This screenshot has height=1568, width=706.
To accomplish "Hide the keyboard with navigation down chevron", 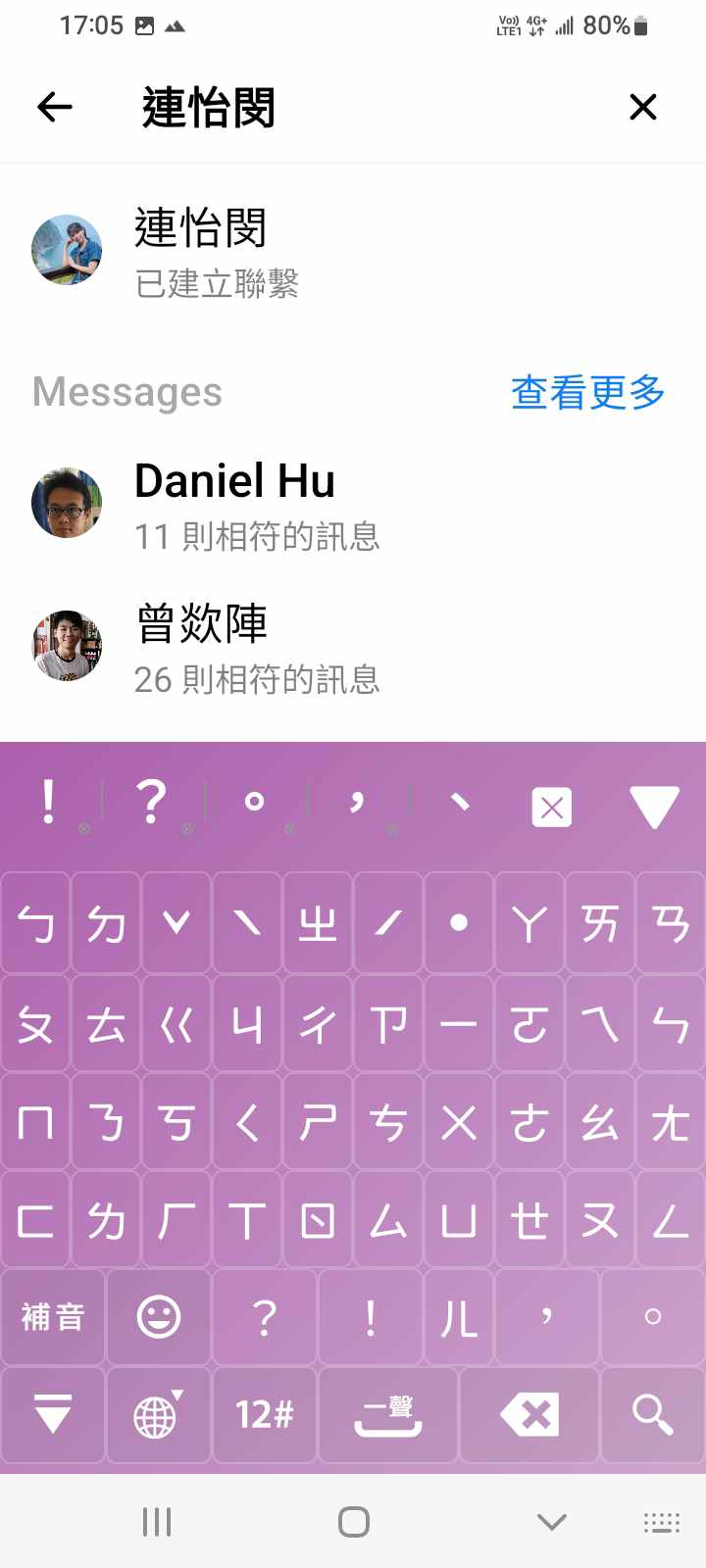I will [552, 1521].
